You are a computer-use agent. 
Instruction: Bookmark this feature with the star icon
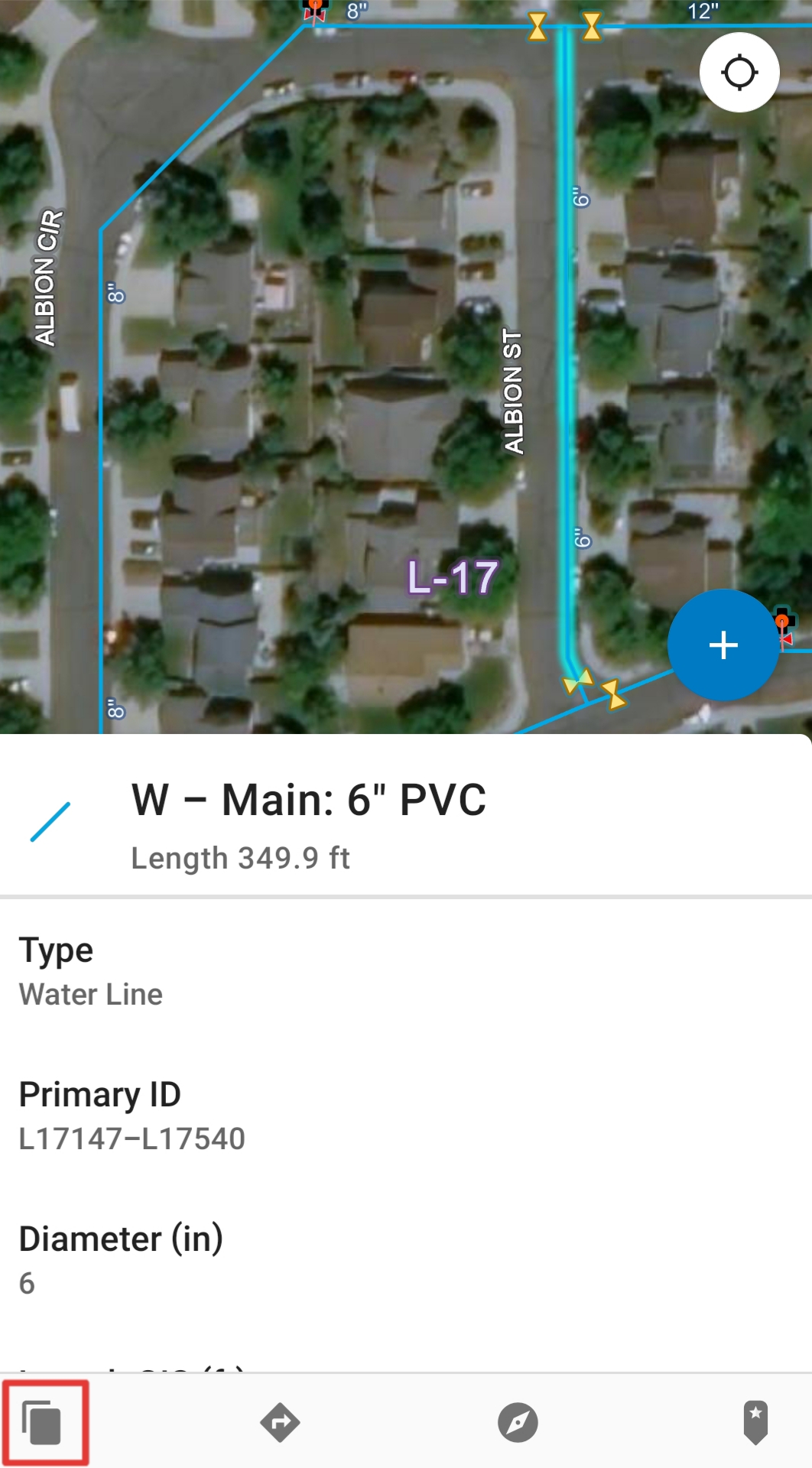(755, 1423)
